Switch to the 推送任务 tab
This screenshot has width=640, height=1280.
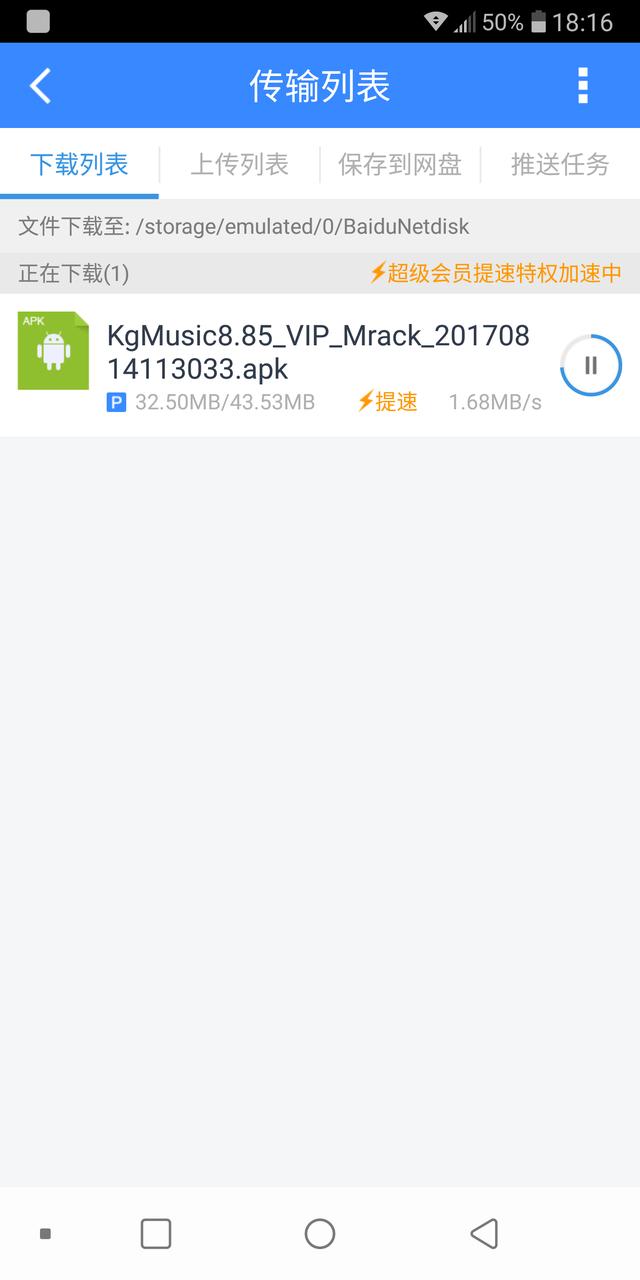(x=560, y=165)
